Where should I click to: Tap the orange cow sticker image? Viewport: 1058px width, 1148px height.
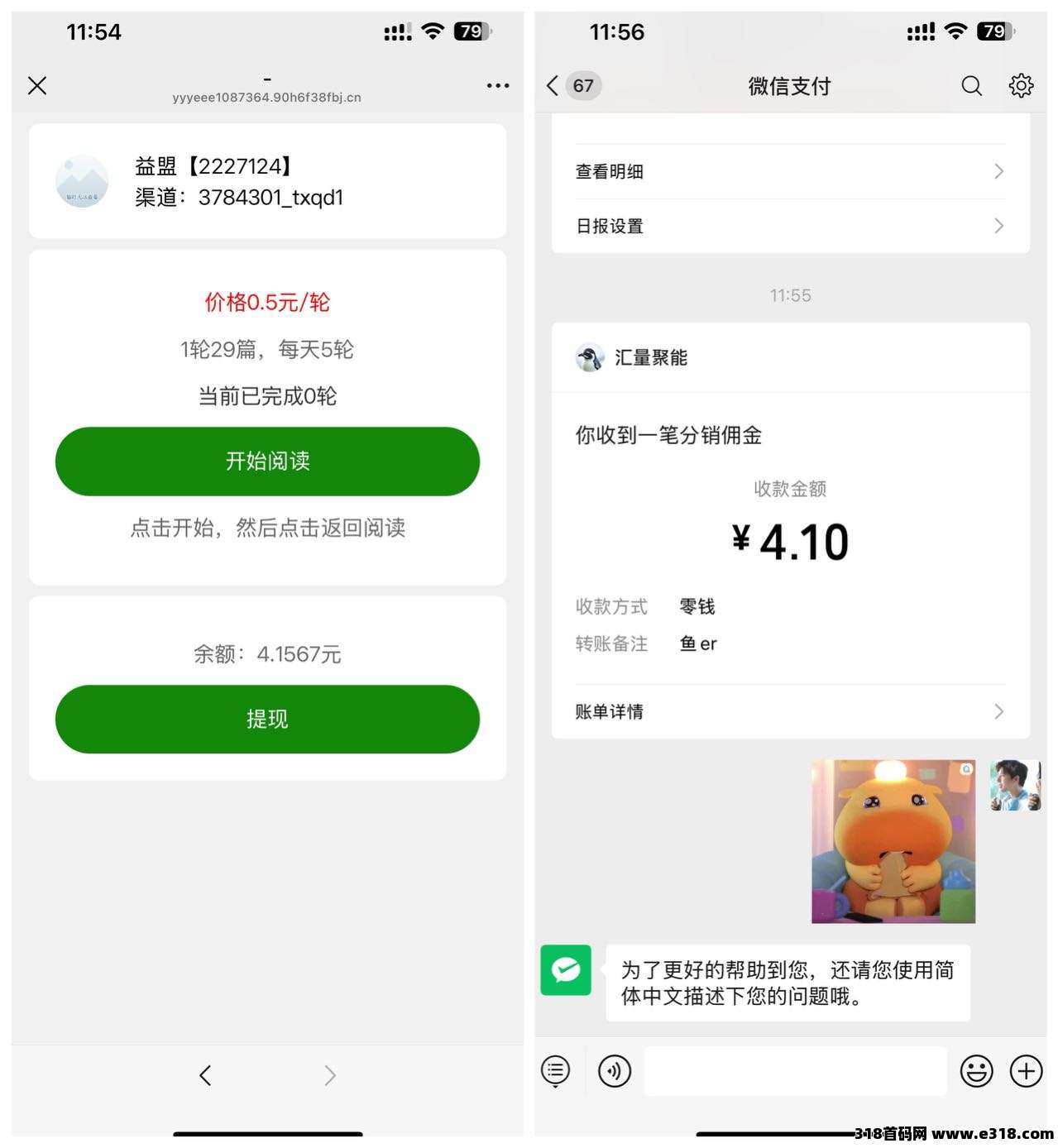(x=893, y=840)
